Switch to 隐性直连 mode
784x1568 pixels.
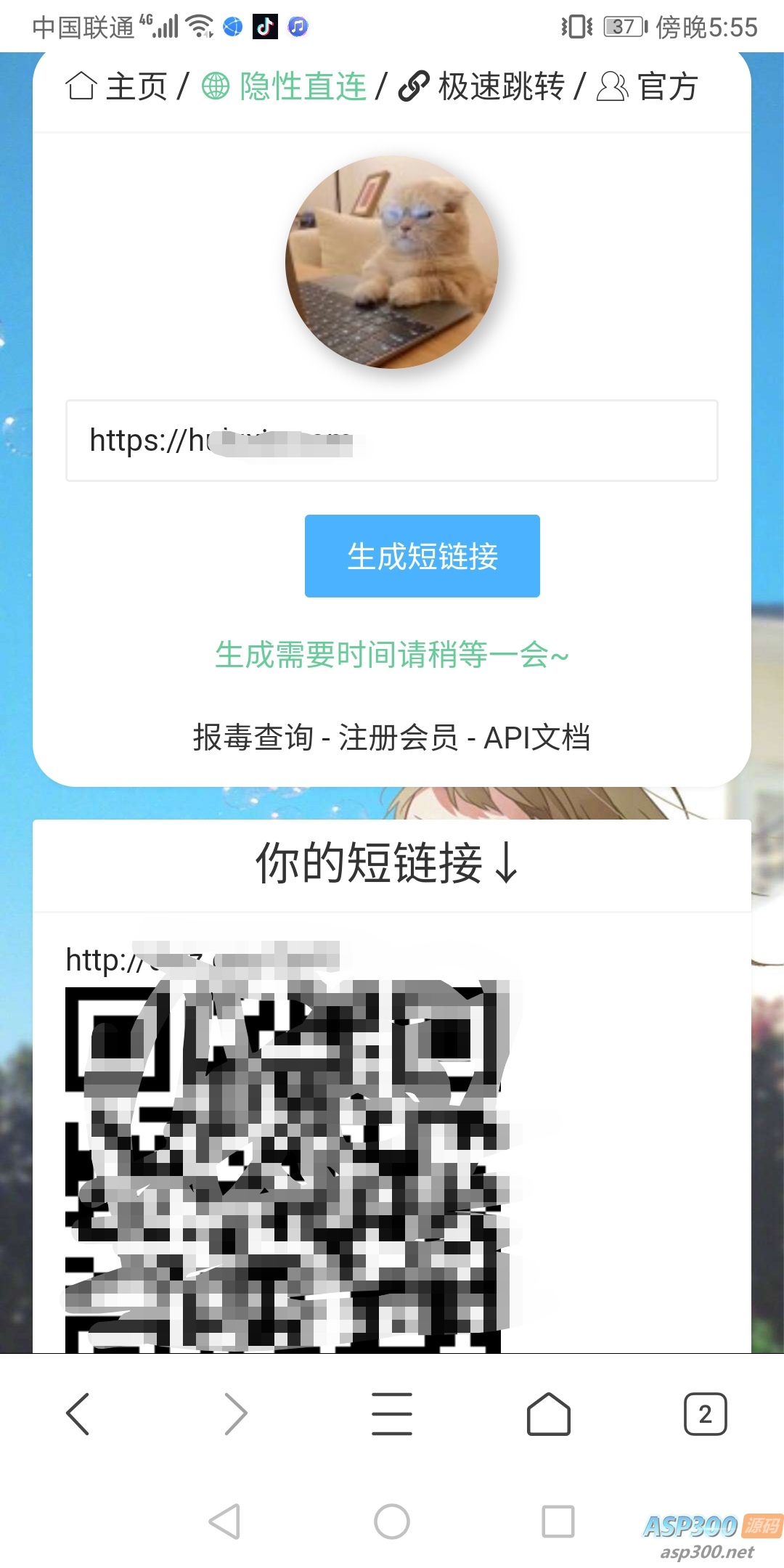(x=285, y=86)
